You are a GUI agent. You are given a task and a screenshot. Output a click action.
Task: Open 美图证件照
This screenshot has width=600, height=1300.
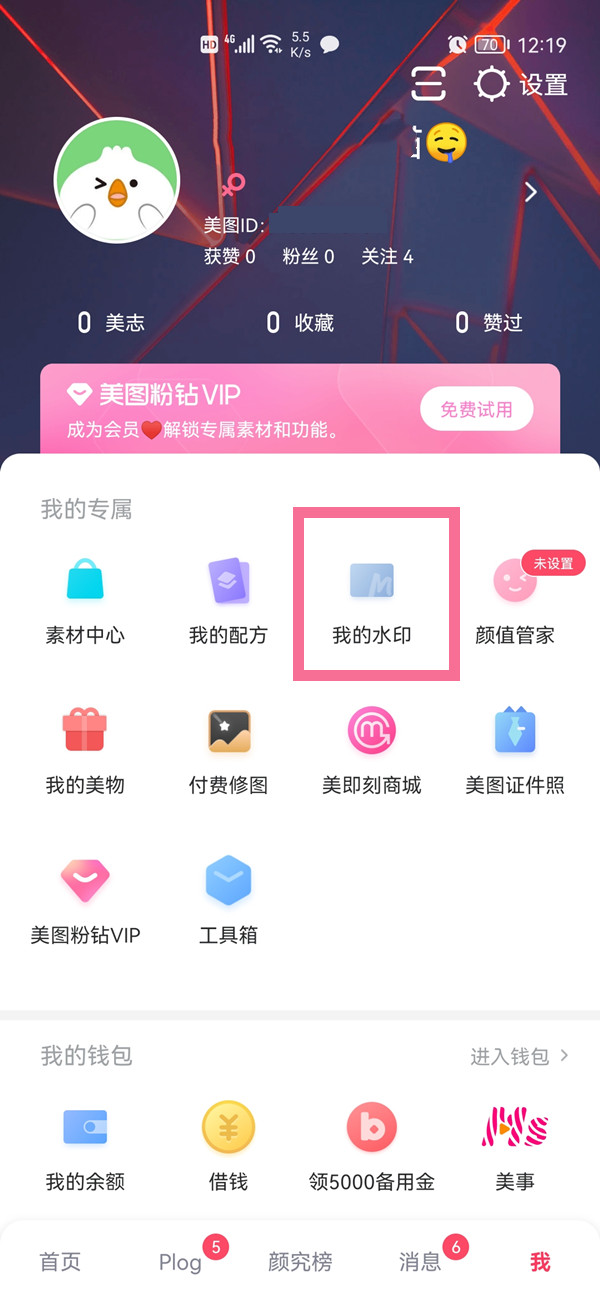515,750
